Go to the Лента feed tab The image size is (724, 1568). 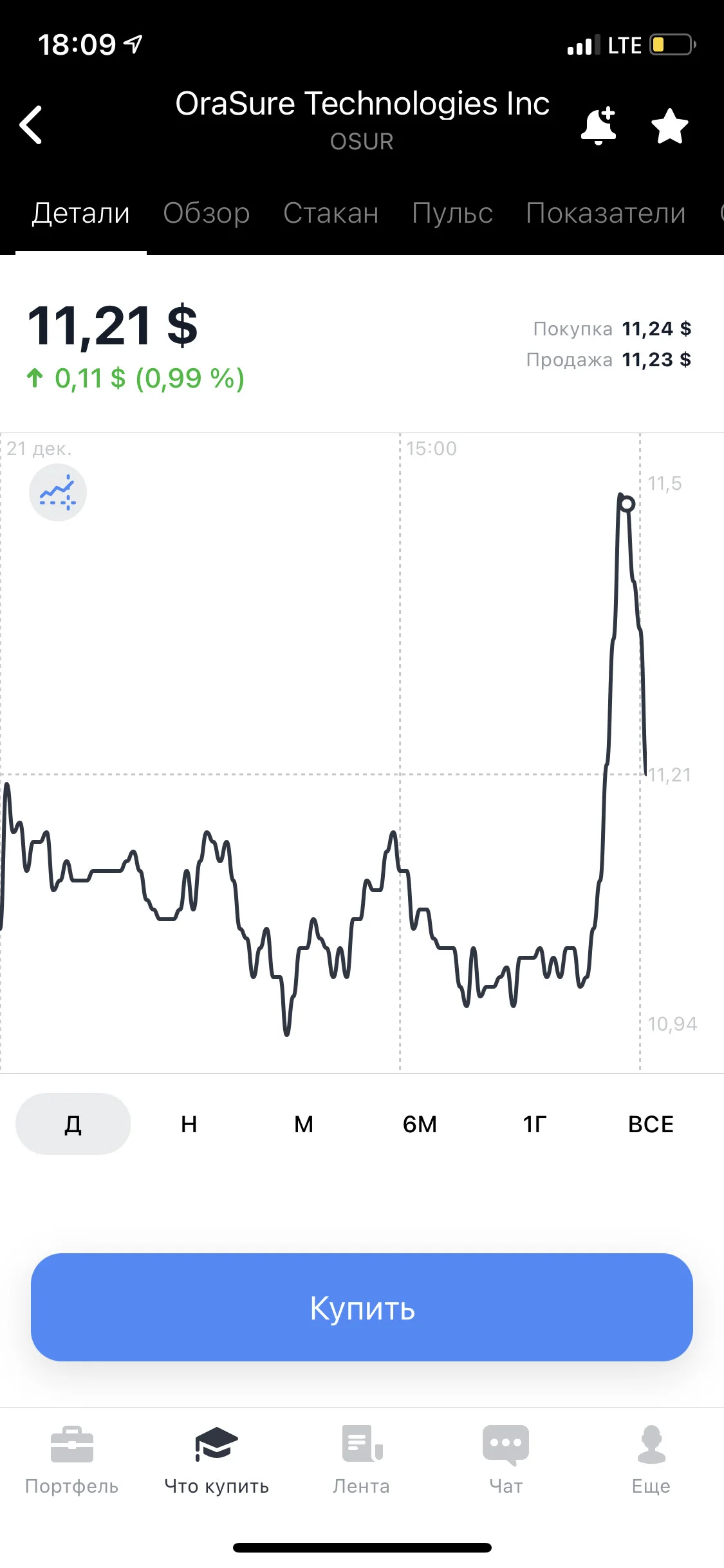click(362, 1460)
